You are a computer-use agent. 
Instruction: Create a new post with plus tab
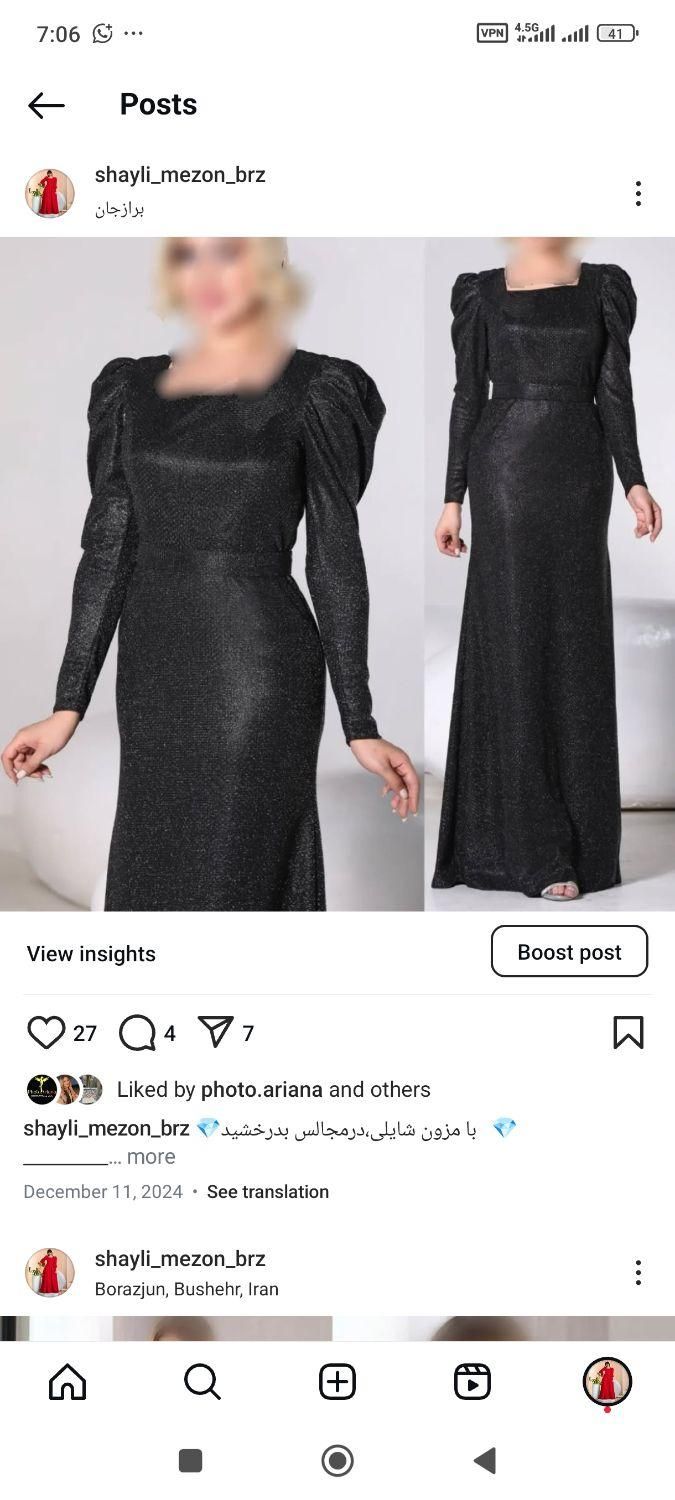tap(337, 1382)
